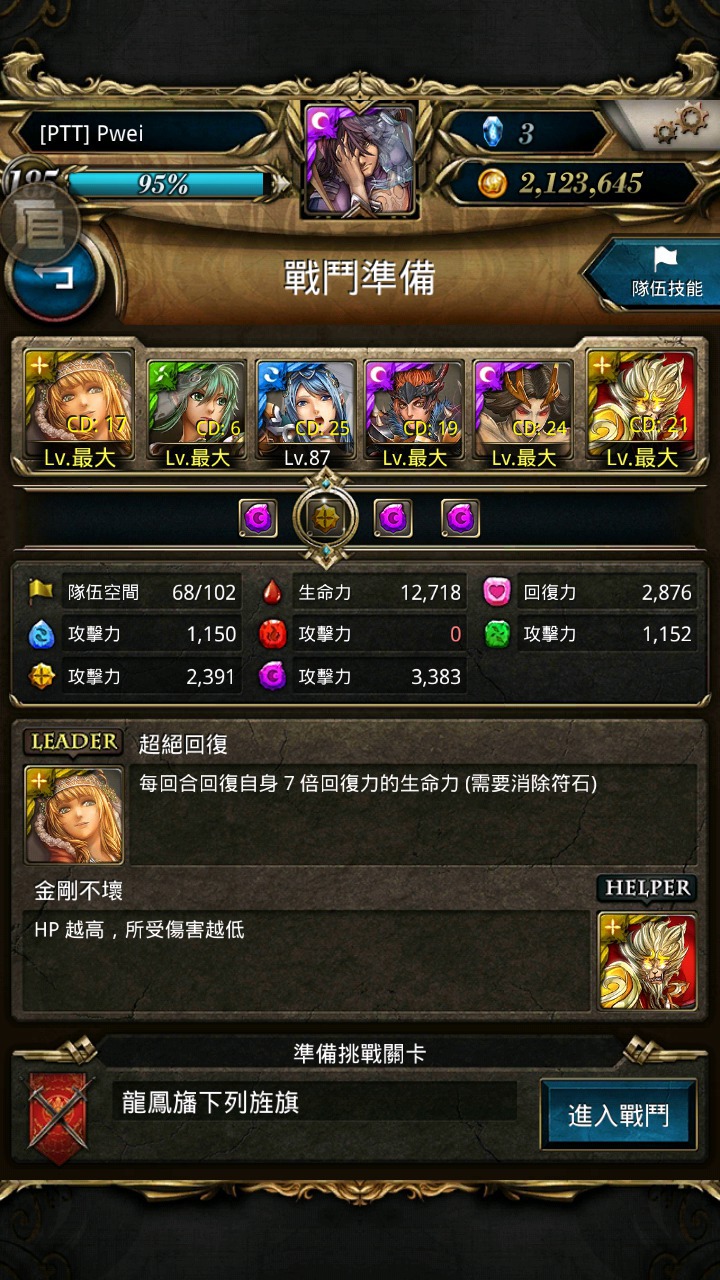Open the floating menu icon beside the back arrow
This screenshot has width=720, height=1280.
point(41,223)
